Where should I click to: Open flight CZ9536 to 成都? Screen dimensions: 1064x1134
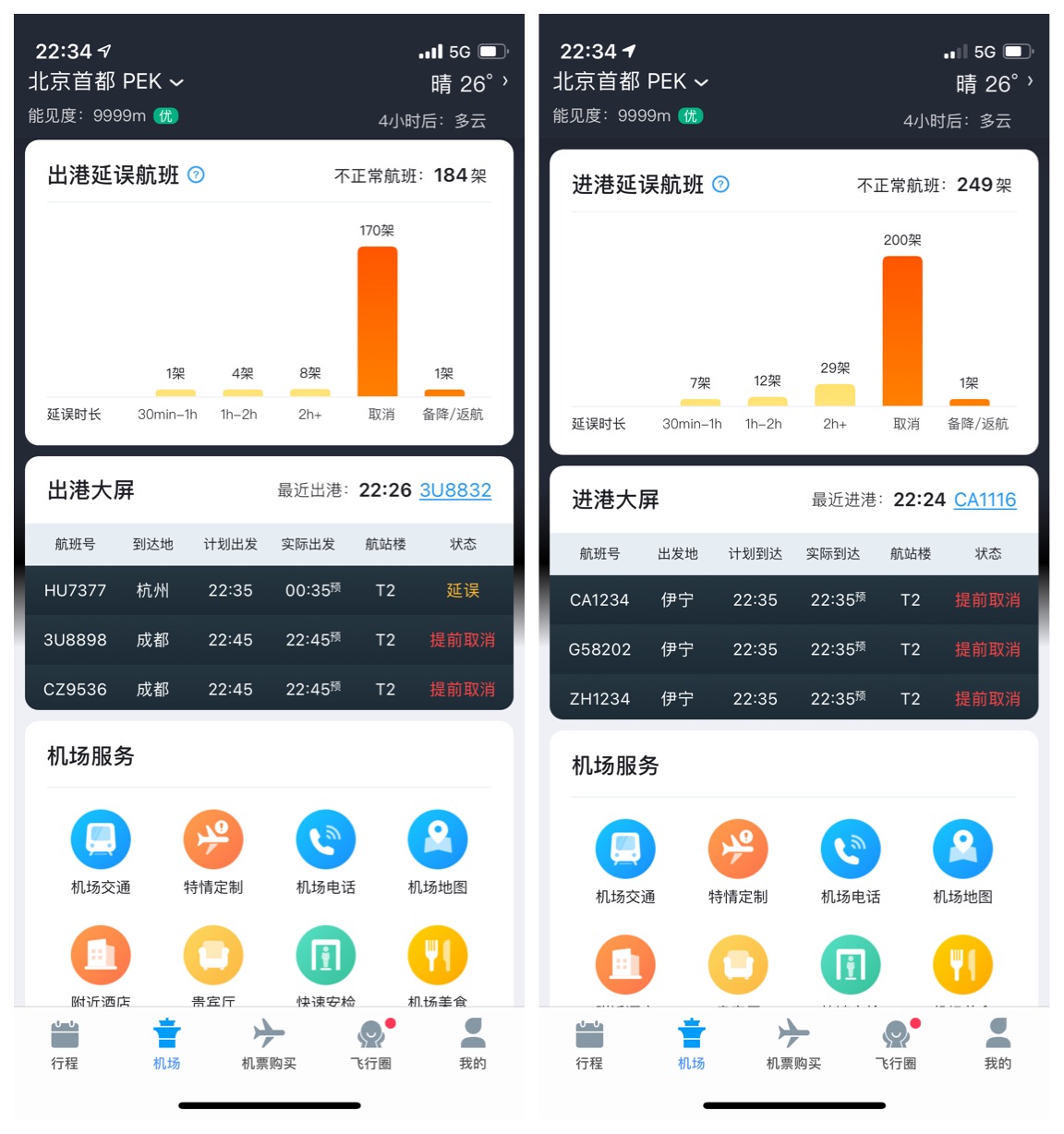coord(268,689)
